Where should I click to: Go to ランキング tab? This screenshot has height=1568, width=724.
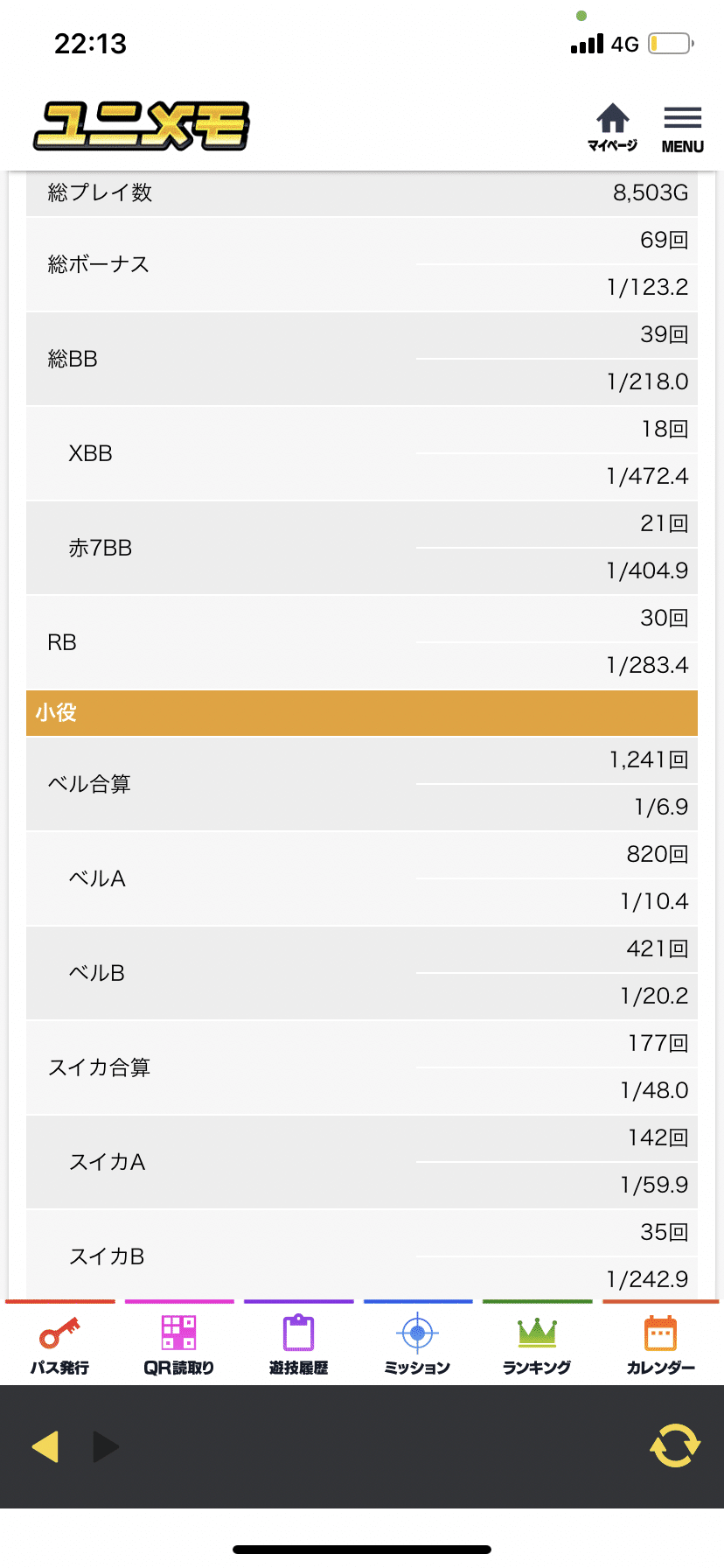[x=537, y=1345]
